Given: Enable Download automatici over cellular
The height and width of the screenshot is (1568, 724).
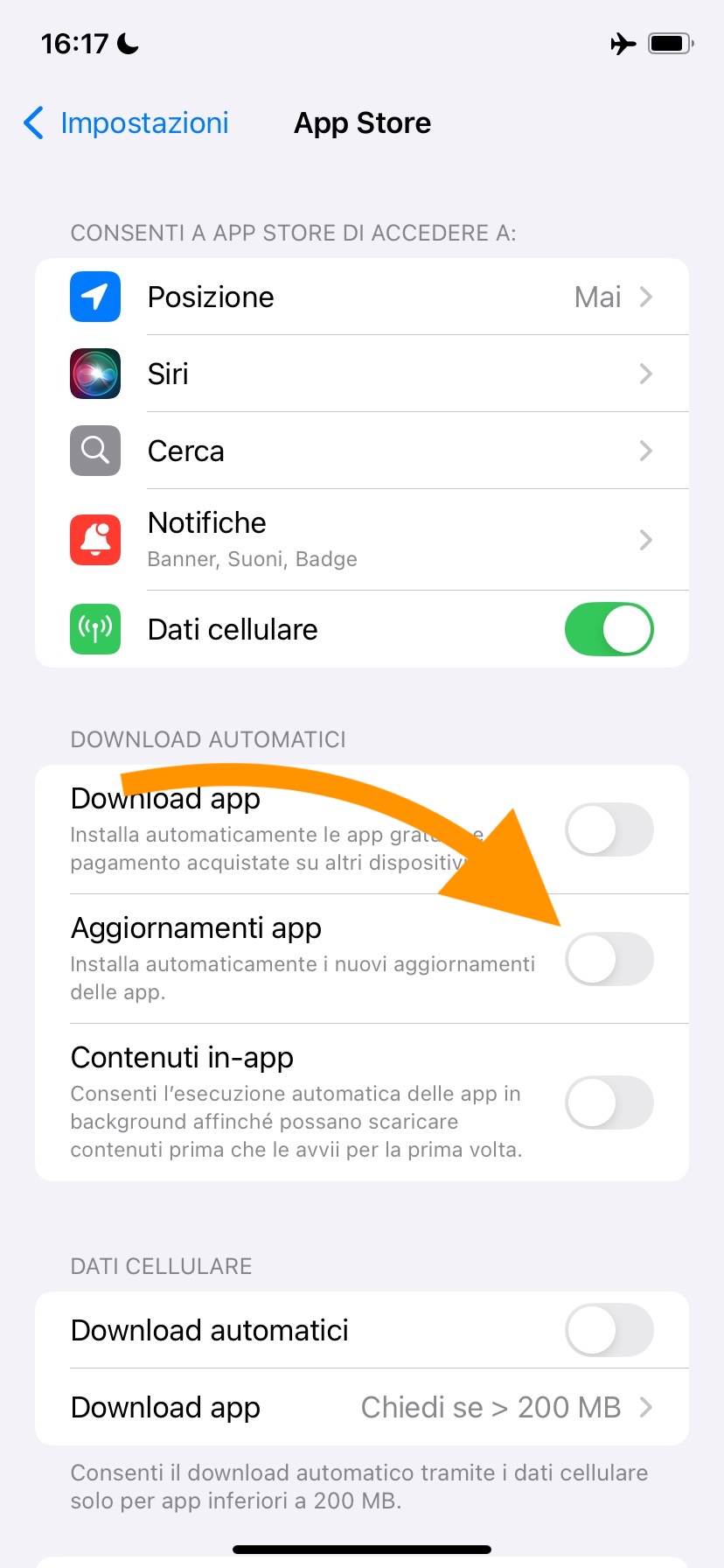Looking at the screenshot, I should coord(609,1331).
